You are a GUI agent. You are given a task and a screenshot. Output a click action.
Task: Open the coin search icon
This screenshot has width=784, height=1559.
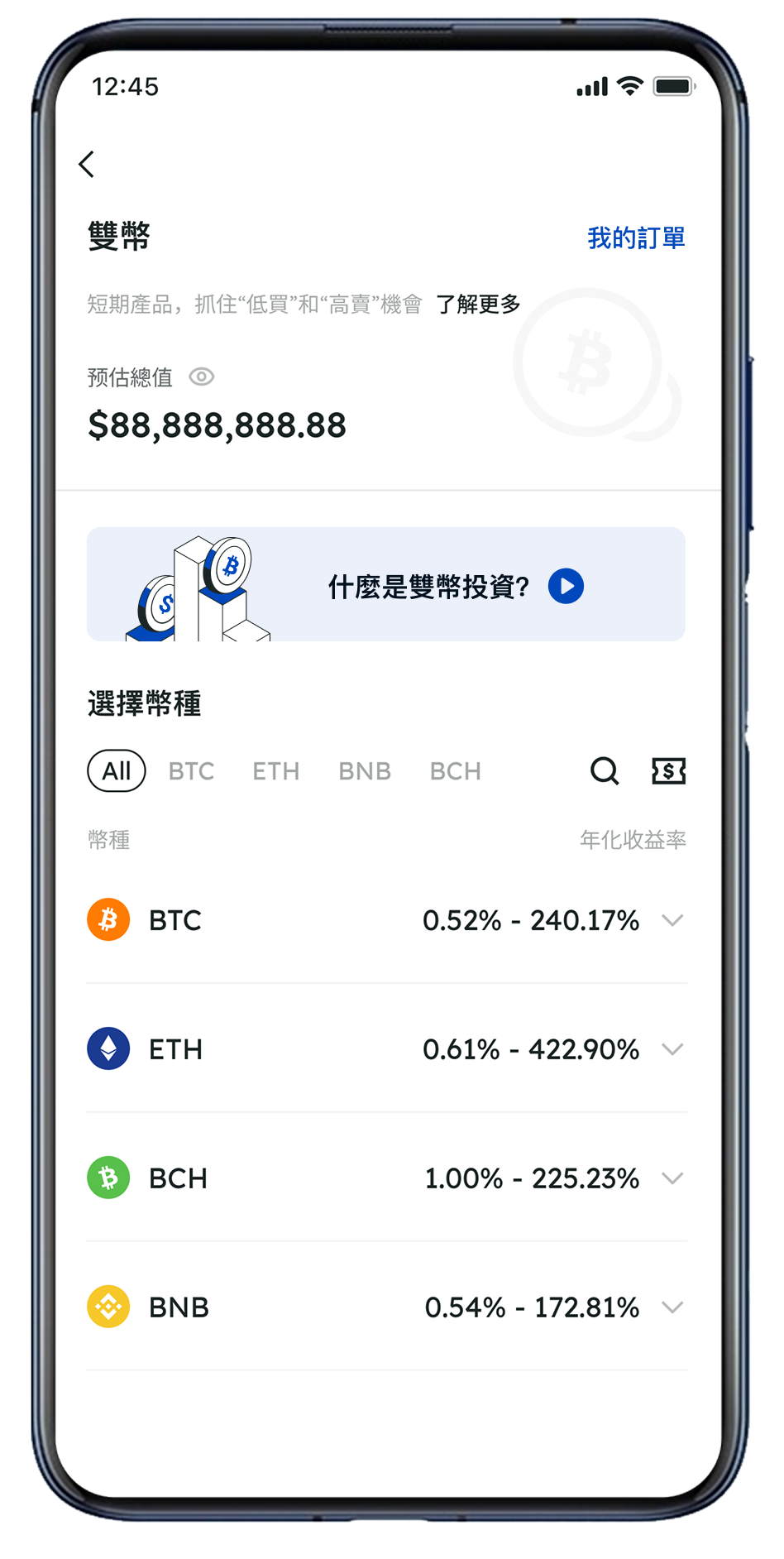605,771
